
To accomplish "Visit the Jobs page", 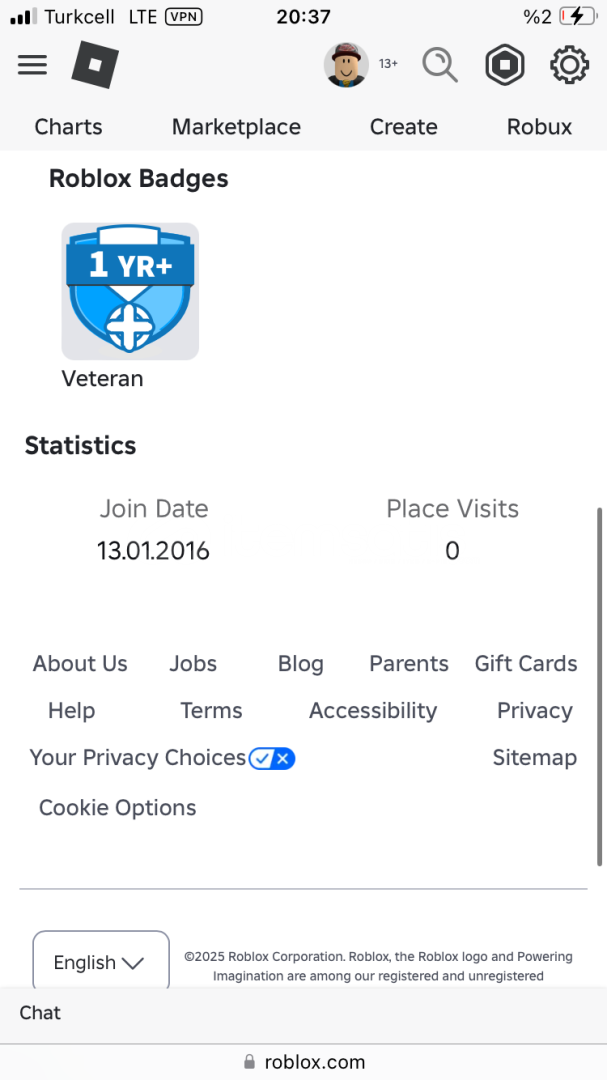I will [x=193, y=664].
